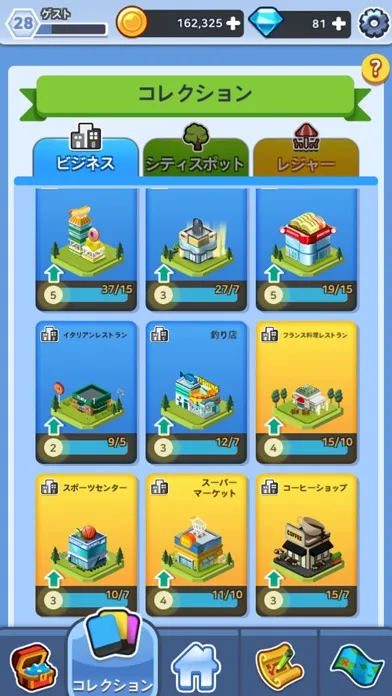Open the コーヒーショップ card

[x=306, y=545]
